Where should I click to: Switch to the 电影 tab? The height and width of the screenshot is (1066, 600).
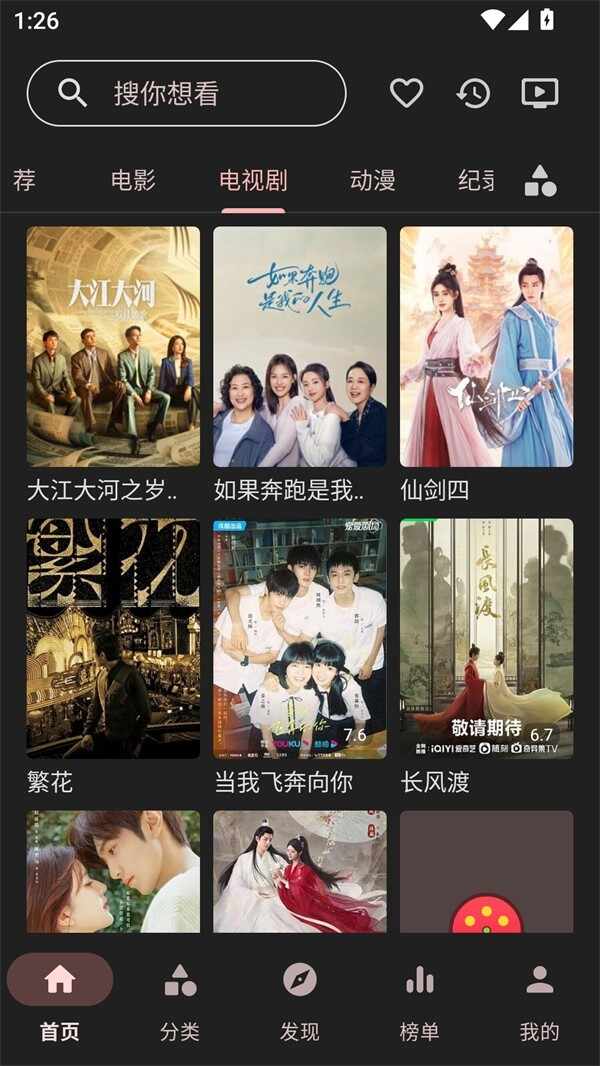(x=133, y=180)
